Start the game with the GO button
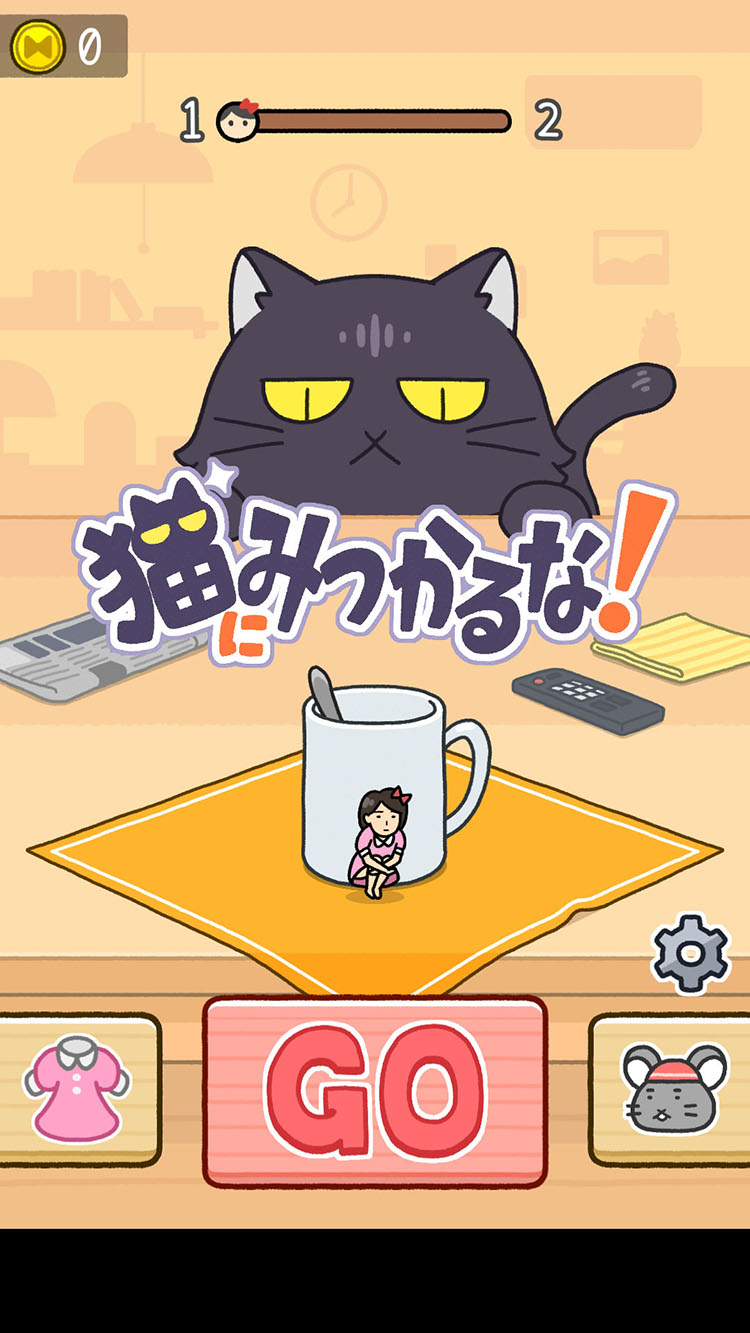750x1333 pixels. 375,1091
